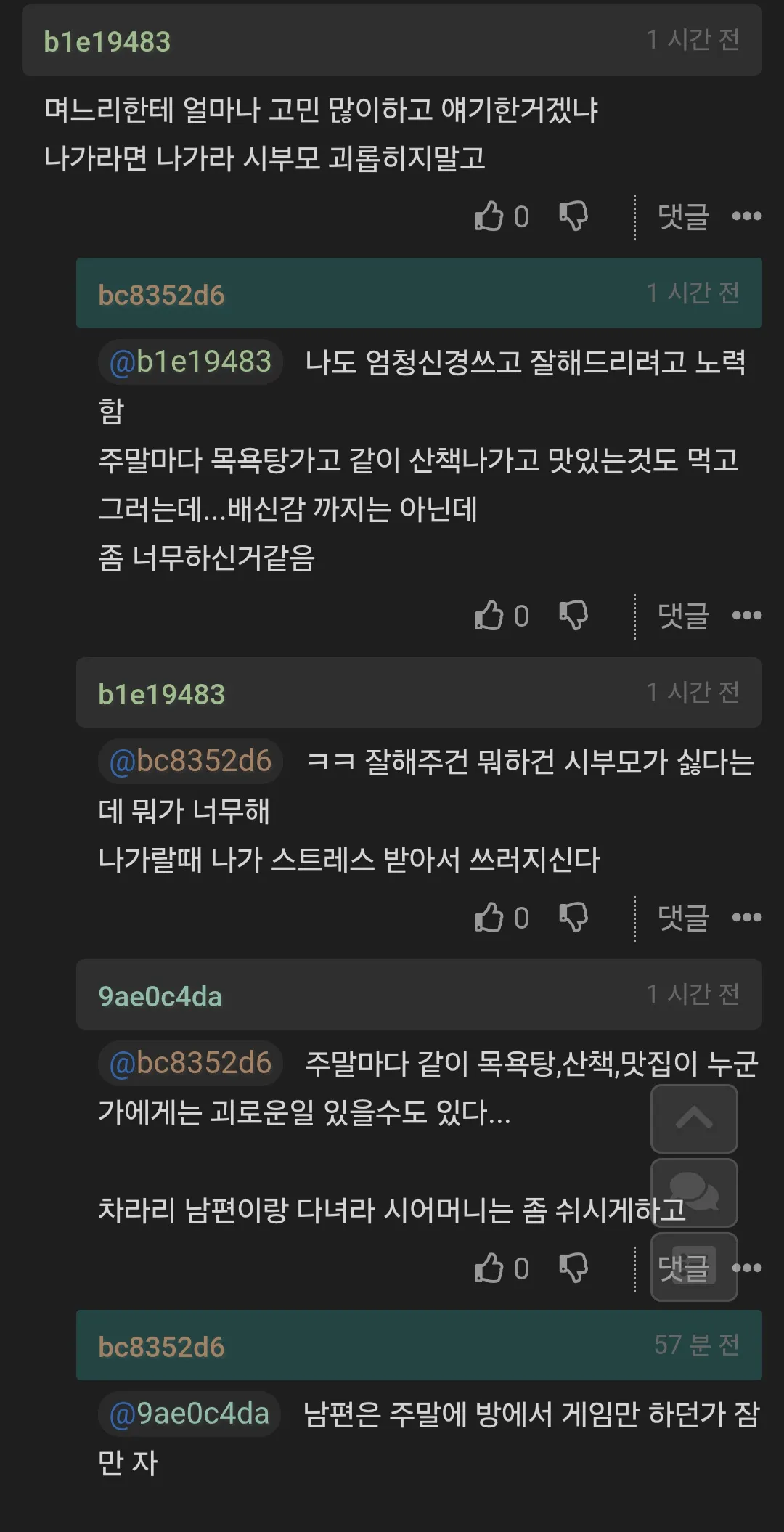Image resolution: width=784 pixels, height=1532 pixels.
Task: Open the floating speech-bubble comments button
Action: [x=694, y=1193]
